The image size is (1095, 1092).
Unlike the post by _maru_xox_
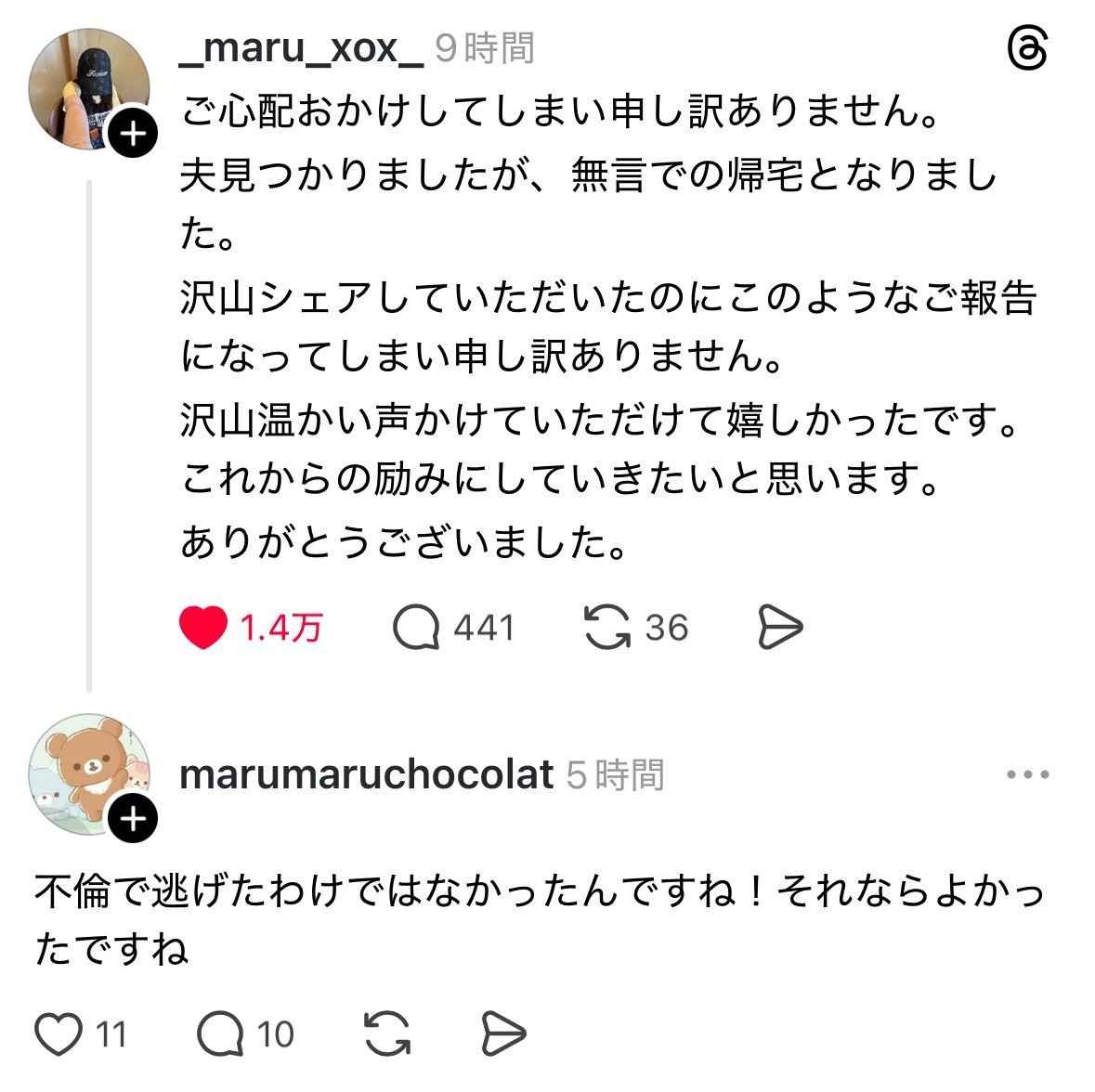click(203, 628)
